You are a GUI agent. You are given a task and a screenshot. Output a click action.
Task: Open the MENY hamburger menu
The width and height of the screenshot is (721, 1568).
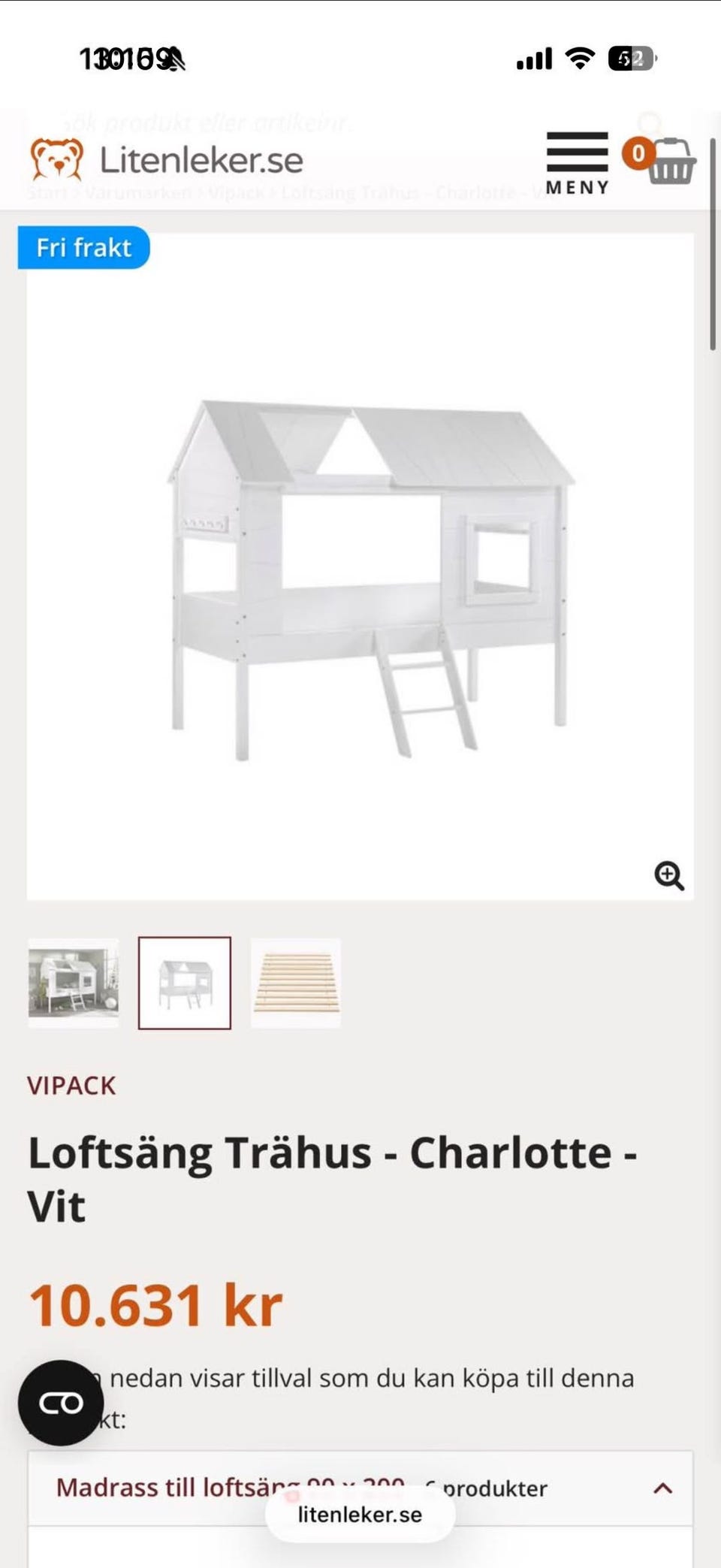point(577,163)
